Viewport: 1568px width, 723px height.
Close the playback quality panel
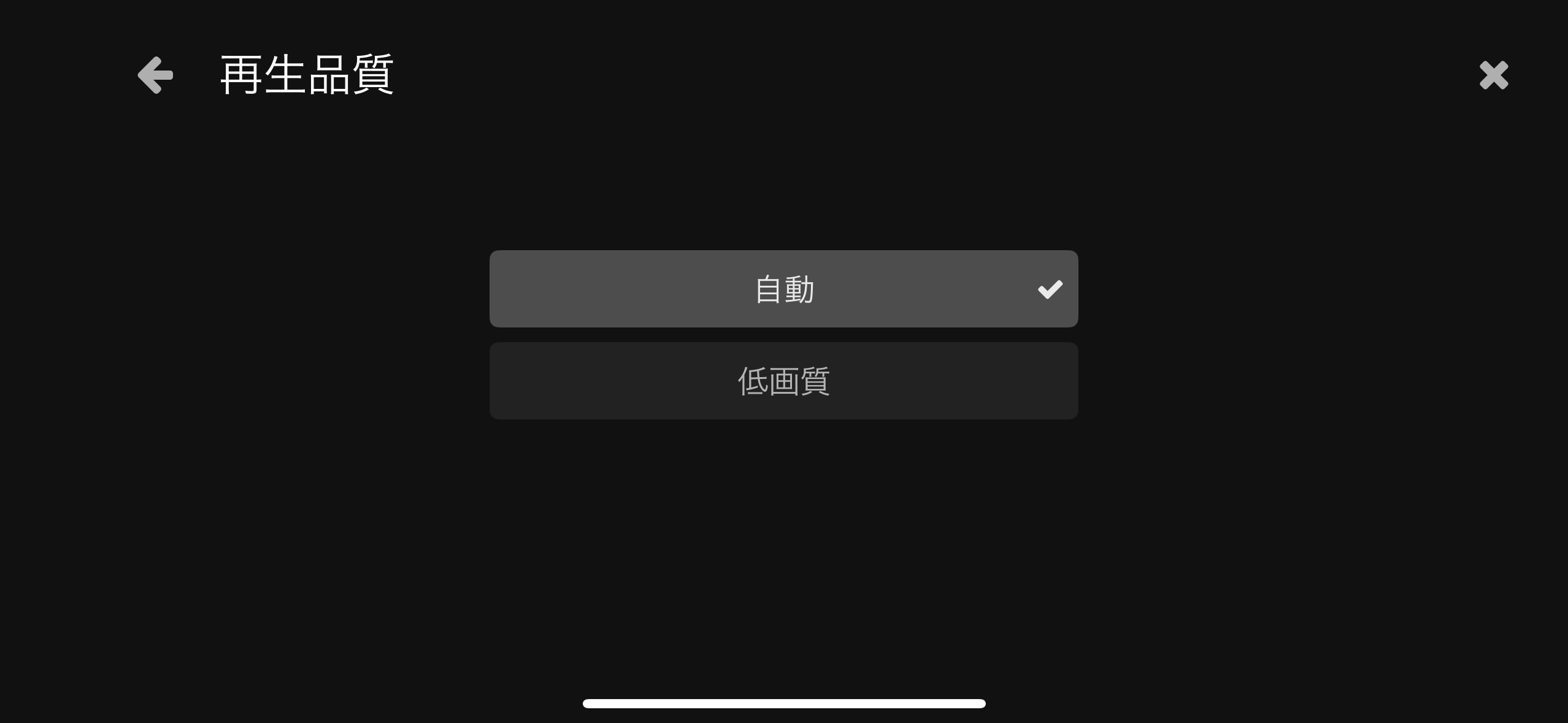(1493, 75)
